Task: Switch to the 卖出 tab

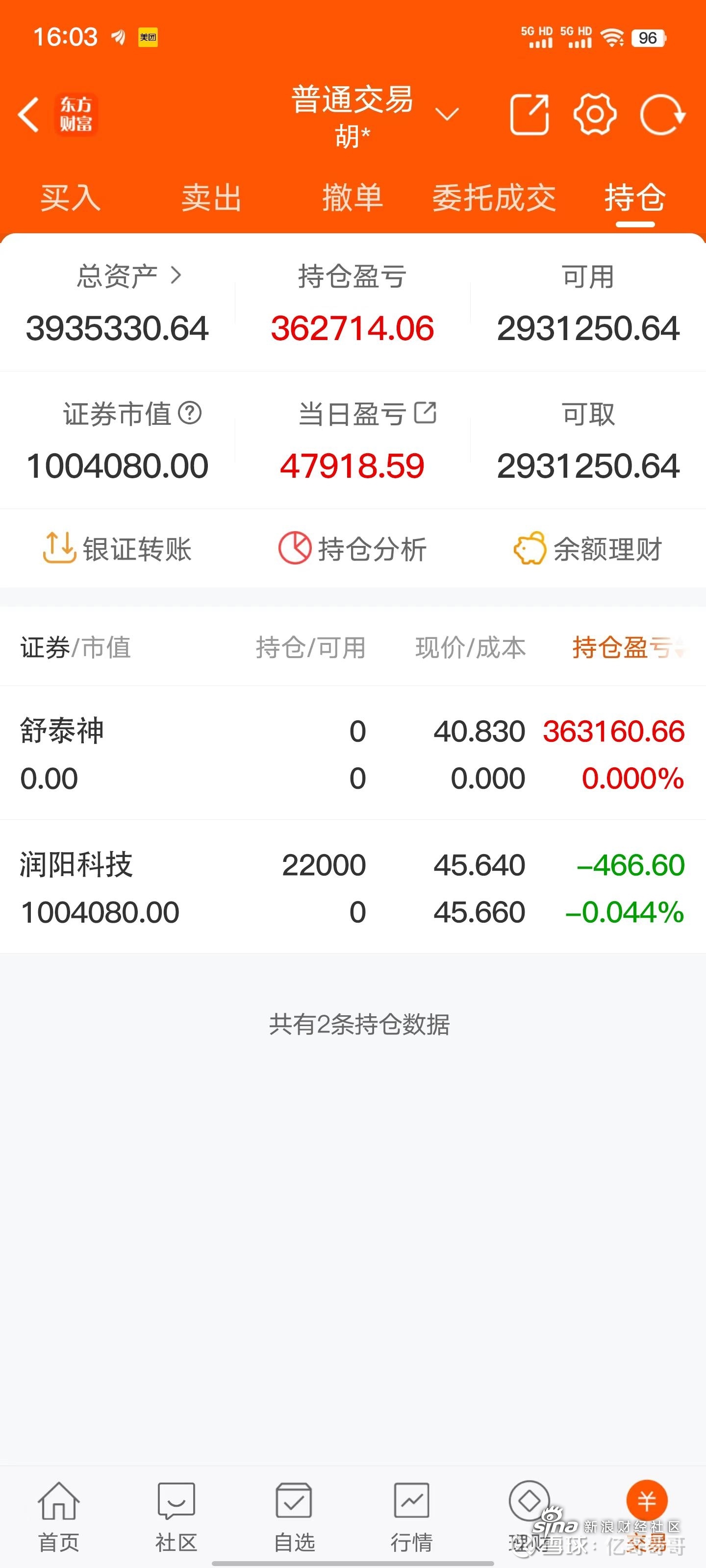Action: (x=211, y=198)
